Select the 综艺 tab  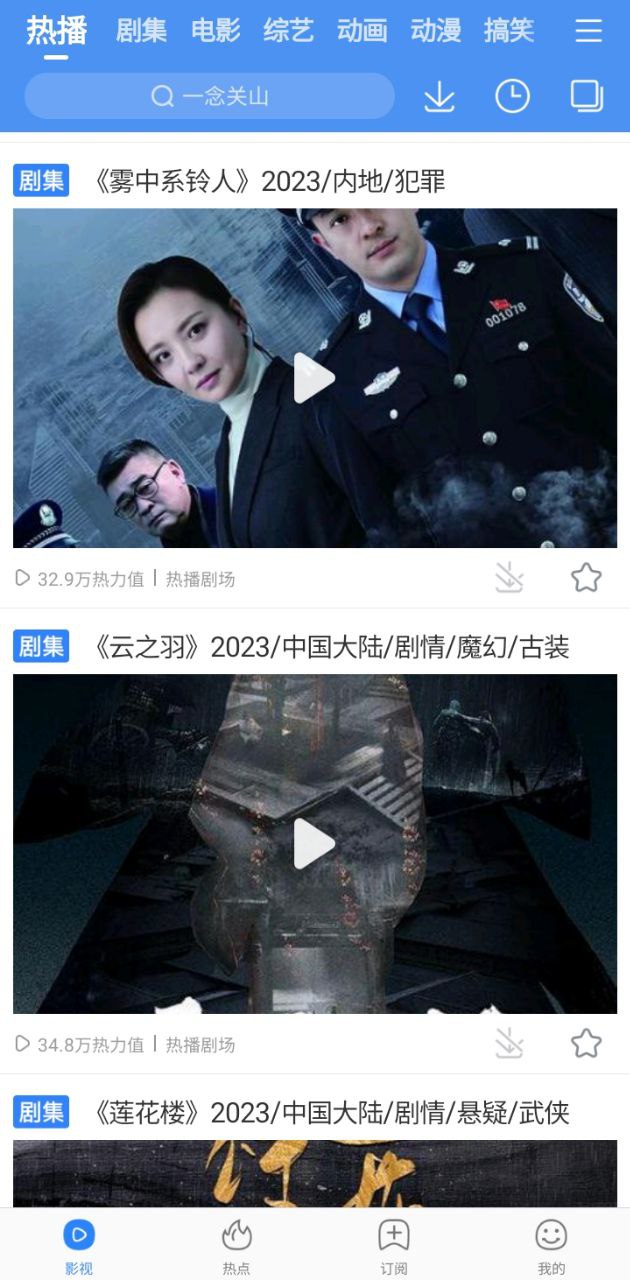[x=289, y=31]
